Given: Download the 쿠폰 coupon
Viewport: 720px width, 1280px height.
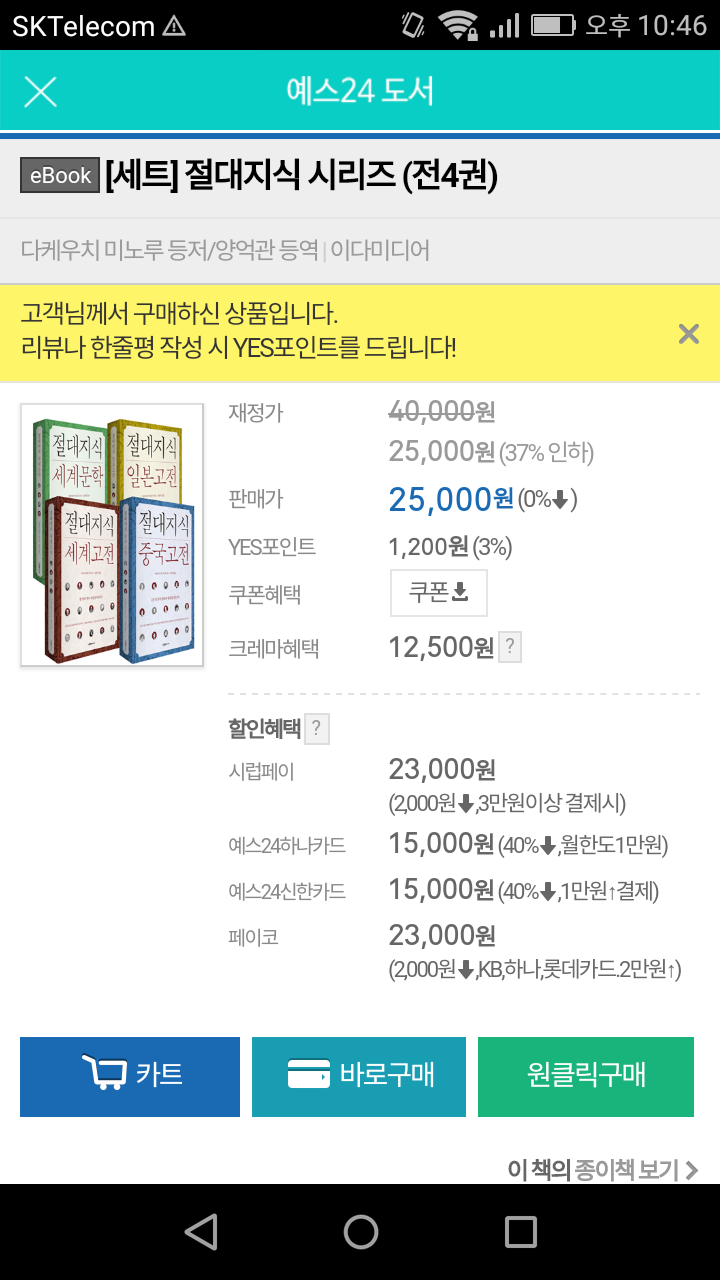Looking at the screenshot, I should click(x=438, y=593).
